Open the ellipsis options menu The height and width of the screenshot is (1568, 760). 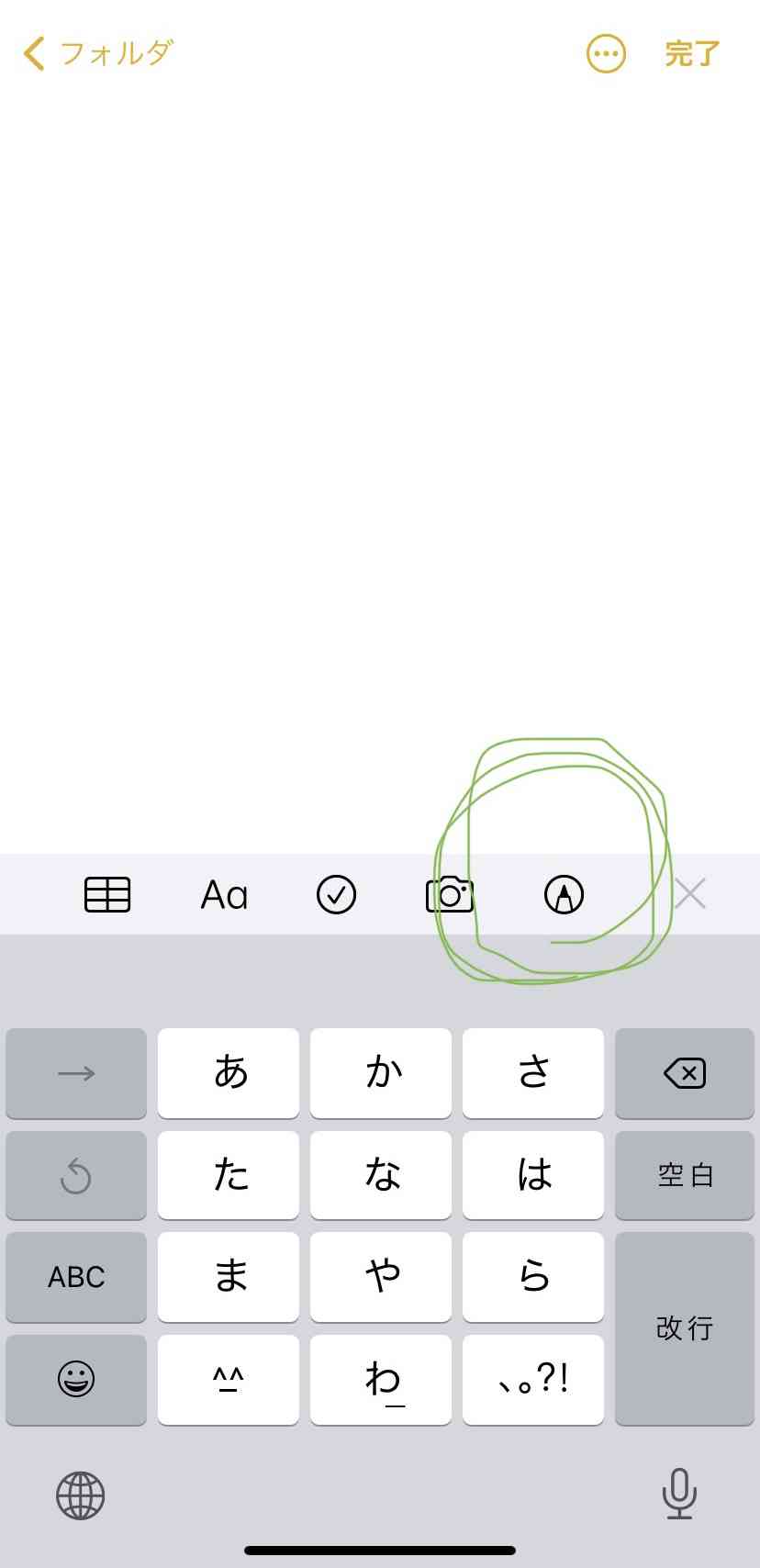[x=605, y=53]
